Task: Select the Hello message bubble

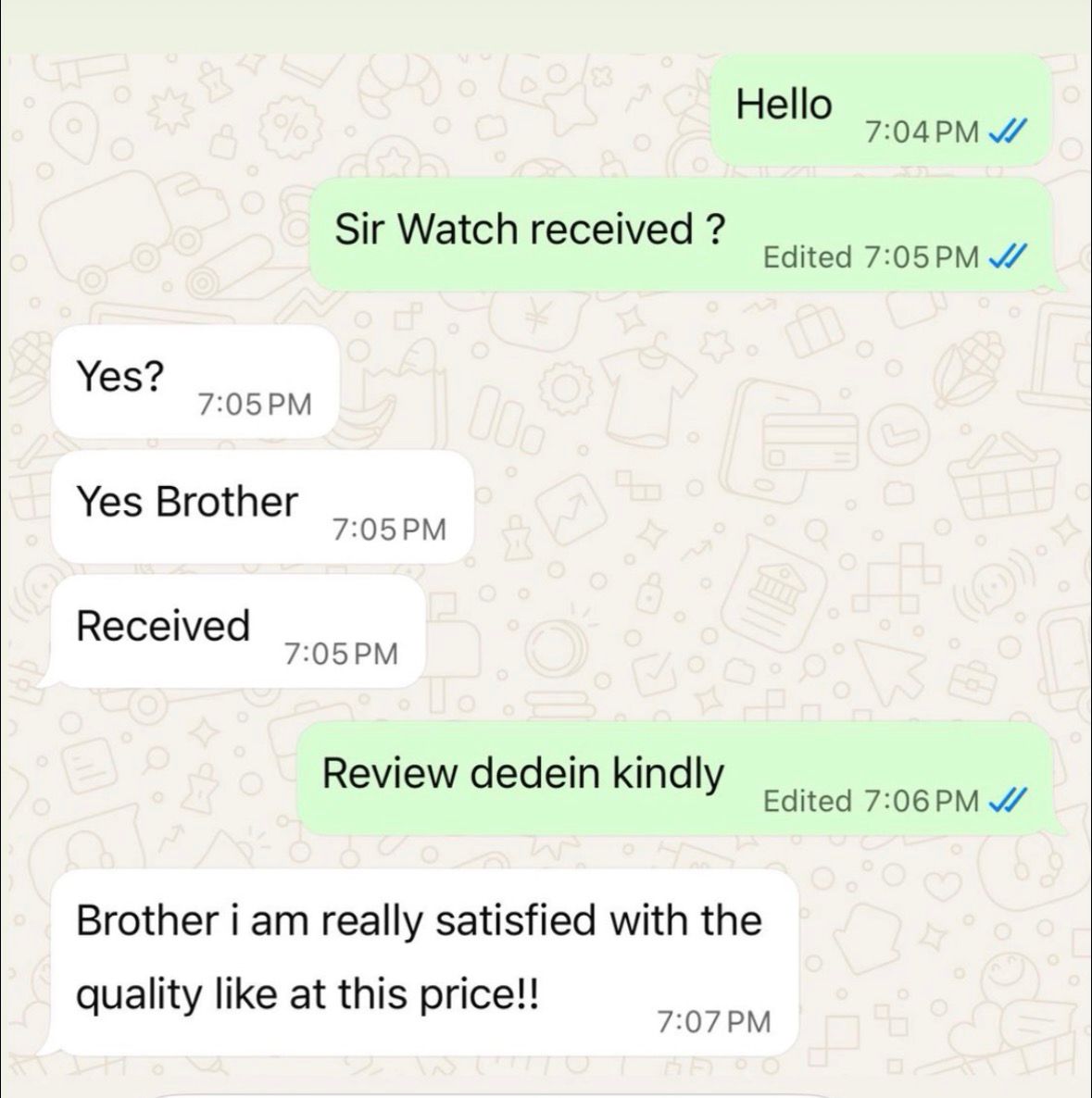Action: [880, 106]
